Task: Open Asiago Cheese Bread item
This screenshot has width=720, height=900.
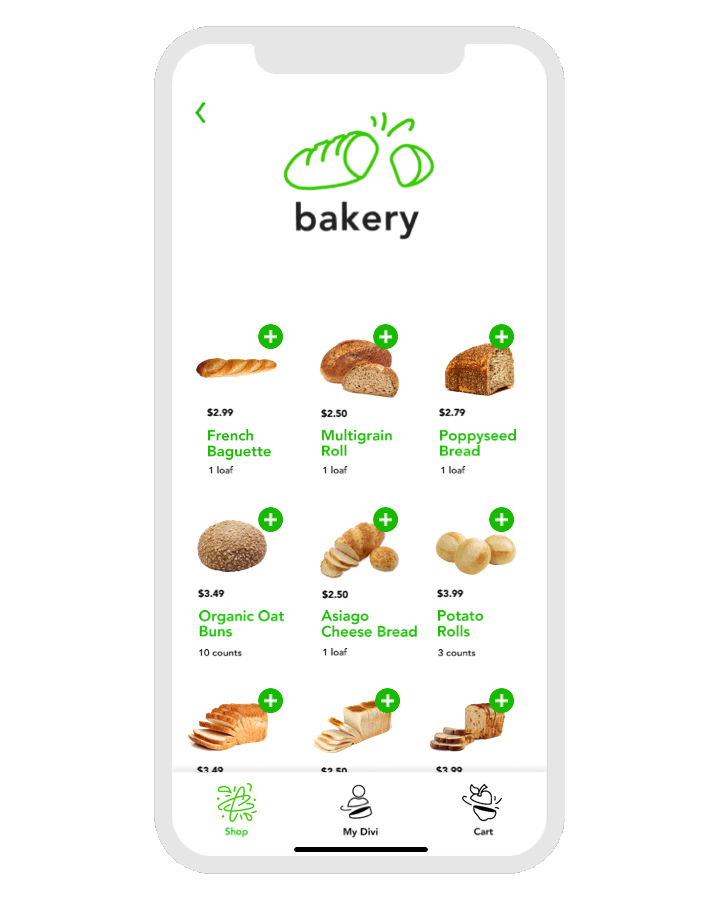Action: pyautogui.click(x=368, y=624)
